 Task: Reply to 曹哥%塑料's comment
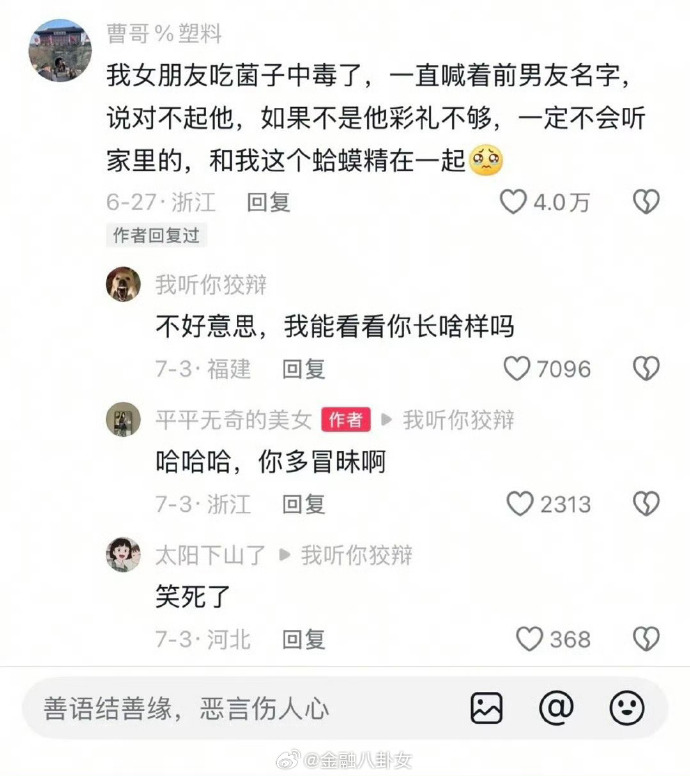pos(268,202)
